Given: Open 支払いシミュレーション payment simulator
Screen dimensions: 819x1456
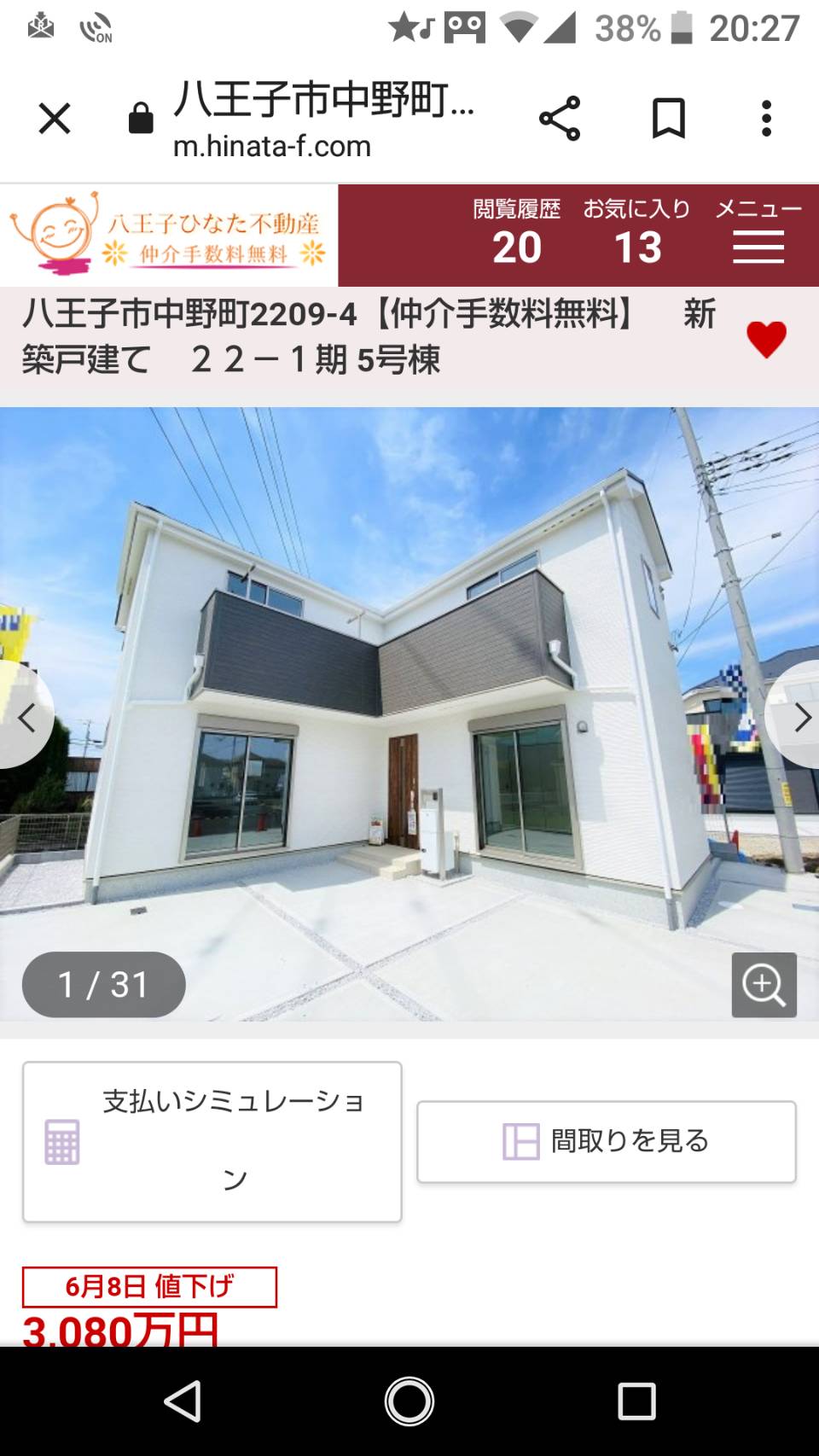Looking at the screenshot, I should tap(212, 1142).
